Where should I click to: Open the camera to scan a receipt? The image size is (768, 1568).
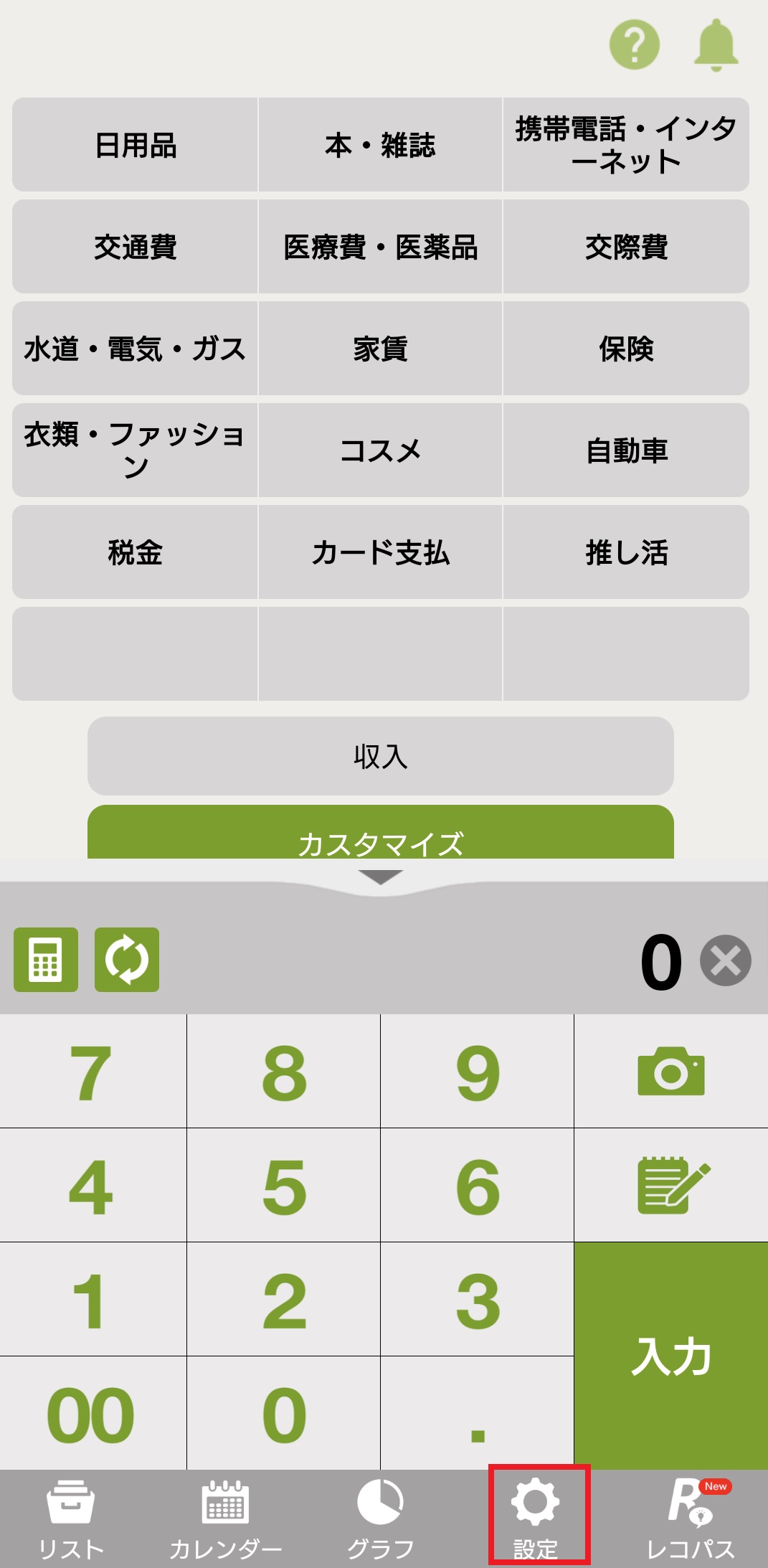[670, 1072]
